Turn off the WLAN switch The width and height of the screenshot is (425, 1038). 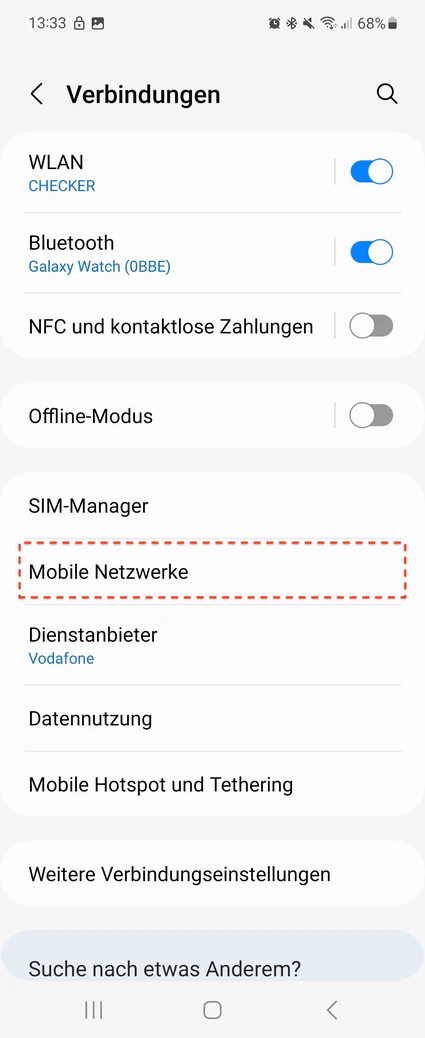coord(371,171)
